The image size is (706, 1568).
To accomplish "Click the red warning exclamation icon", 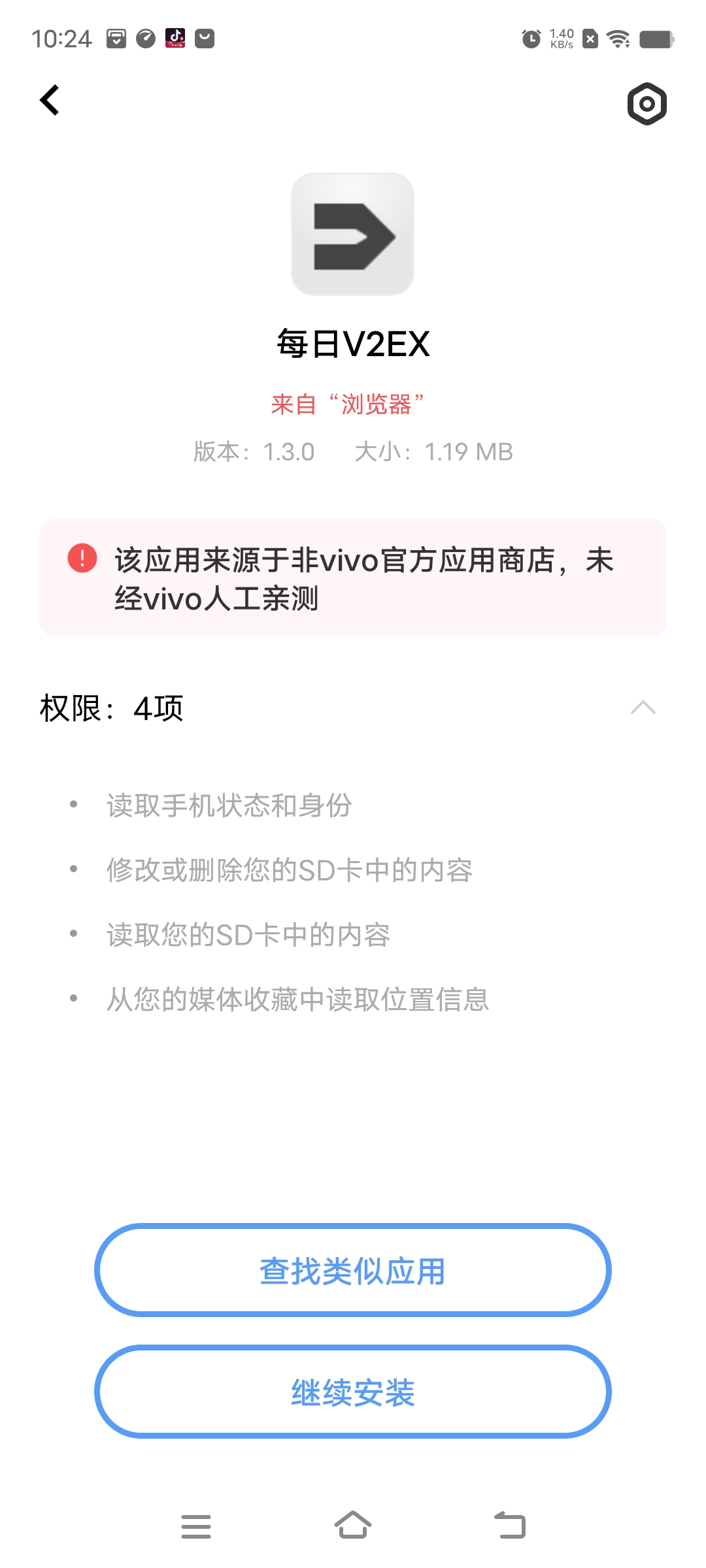I will 81,560.
